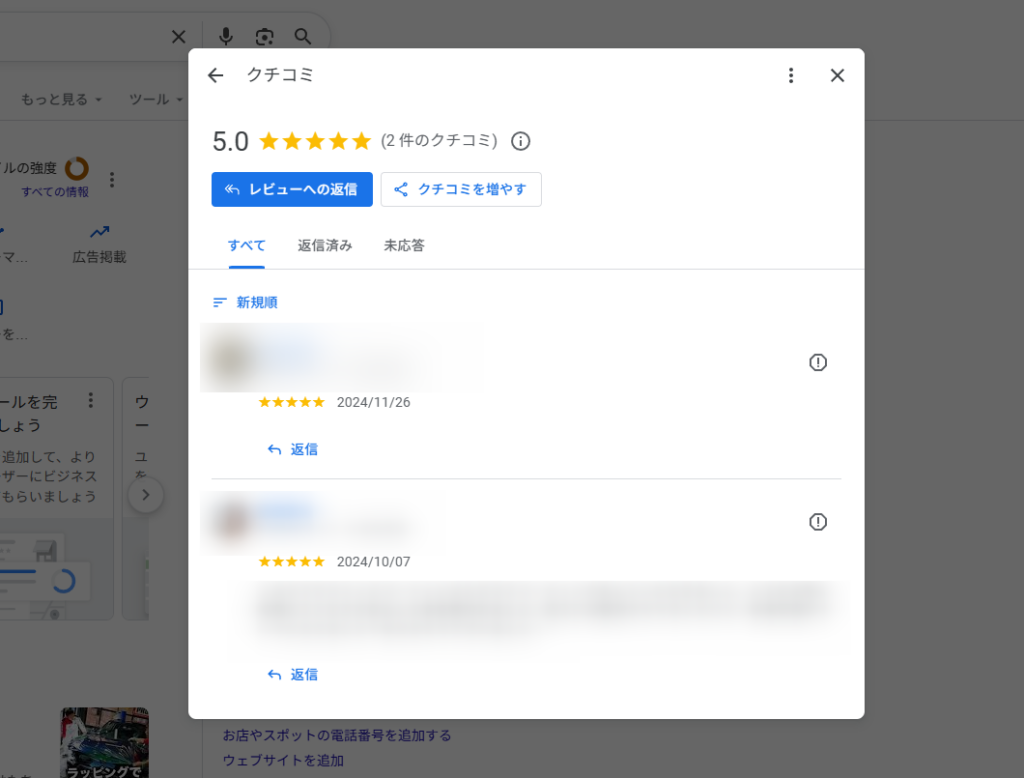Reply to the 2024/11/26 review

(x=293, y=450)
